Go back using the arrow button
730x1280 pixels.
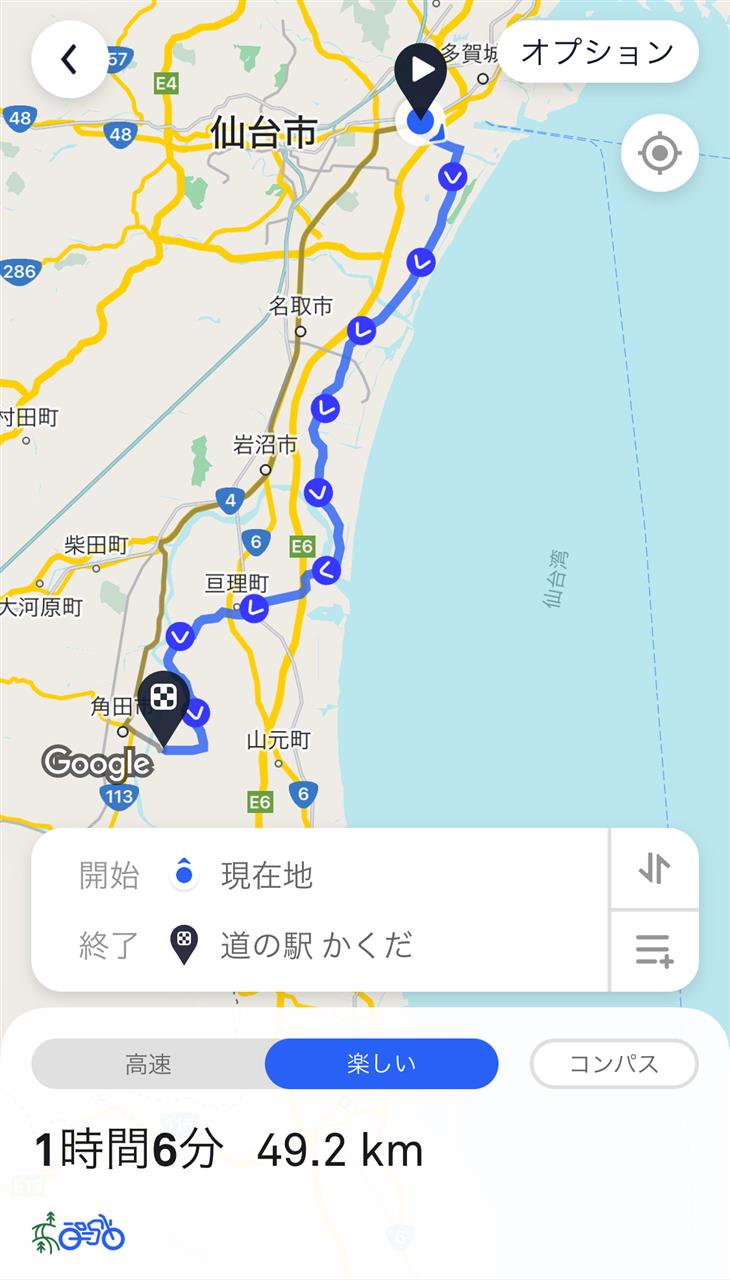pyautogui.click(x=69, y=60)
